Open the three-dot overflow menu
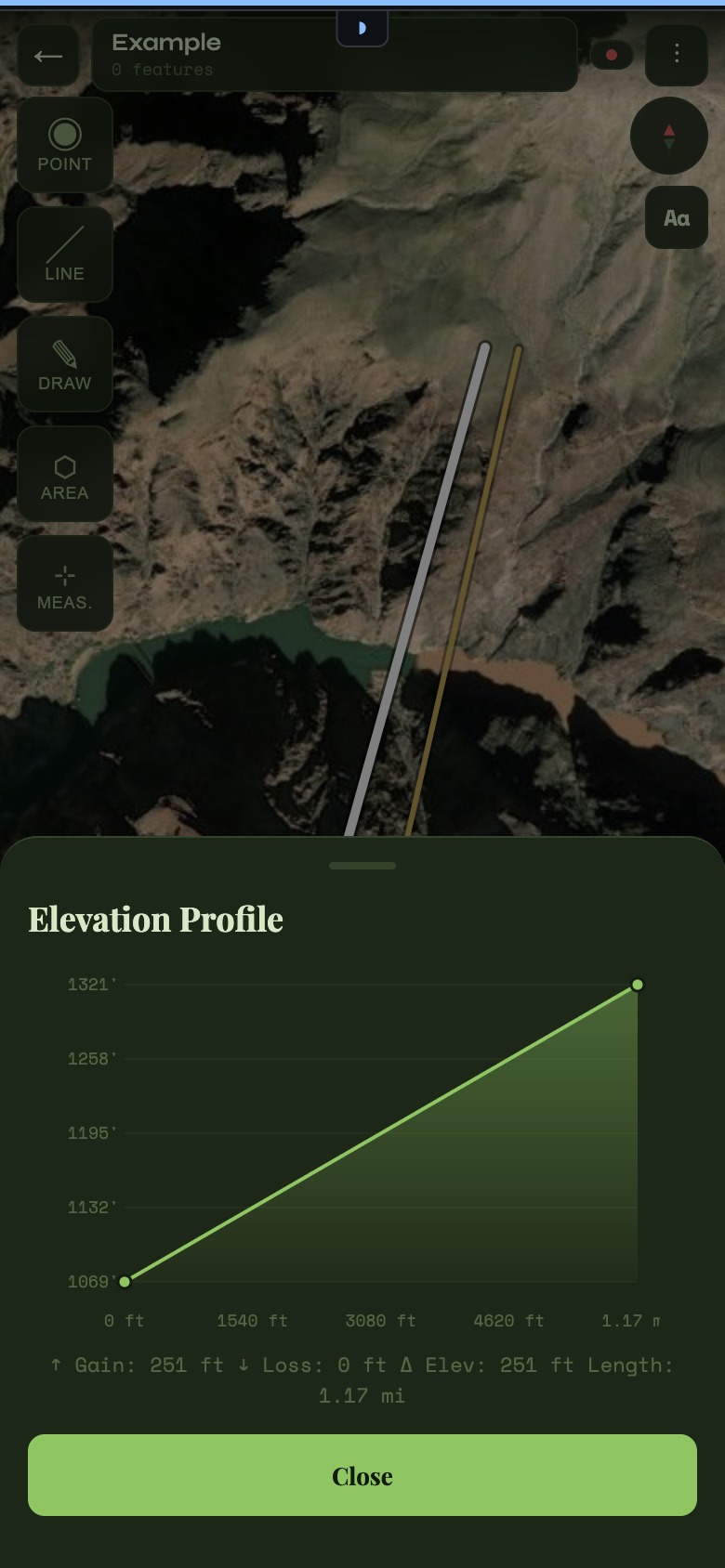 [x=677, y=55]
